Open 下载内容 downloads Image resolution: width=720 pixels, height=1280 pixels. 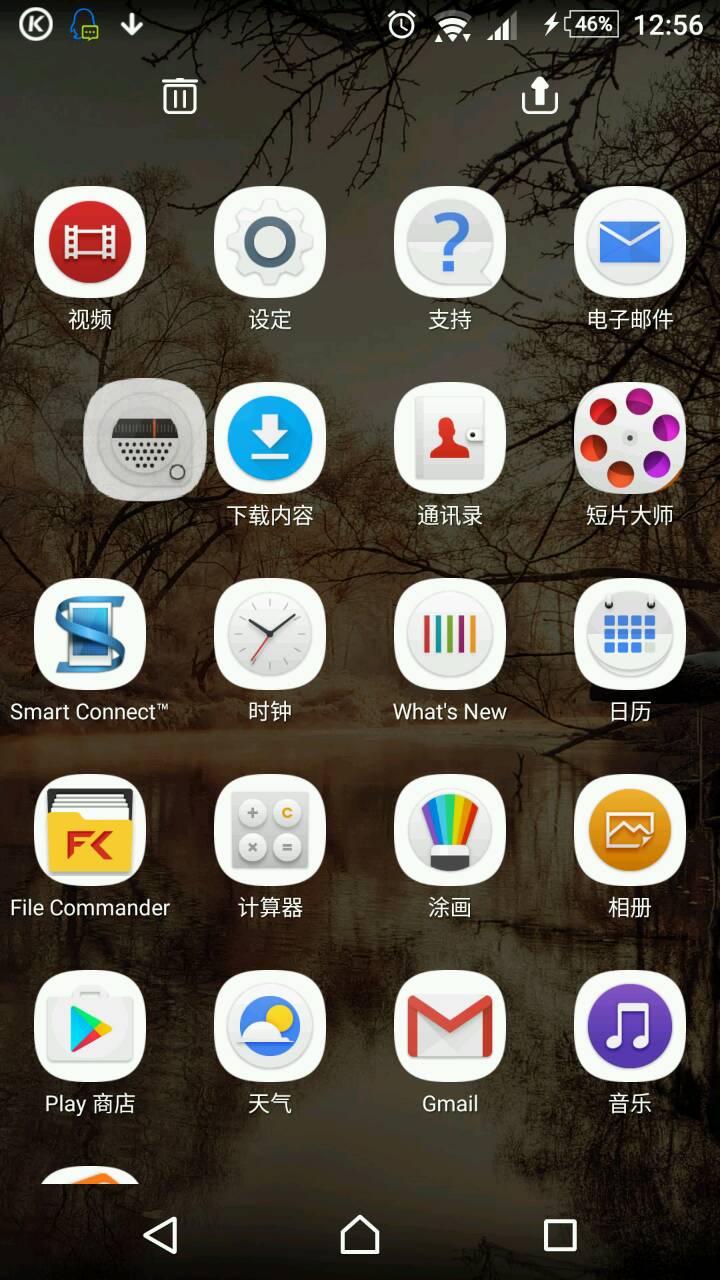[x=270, y=438]
